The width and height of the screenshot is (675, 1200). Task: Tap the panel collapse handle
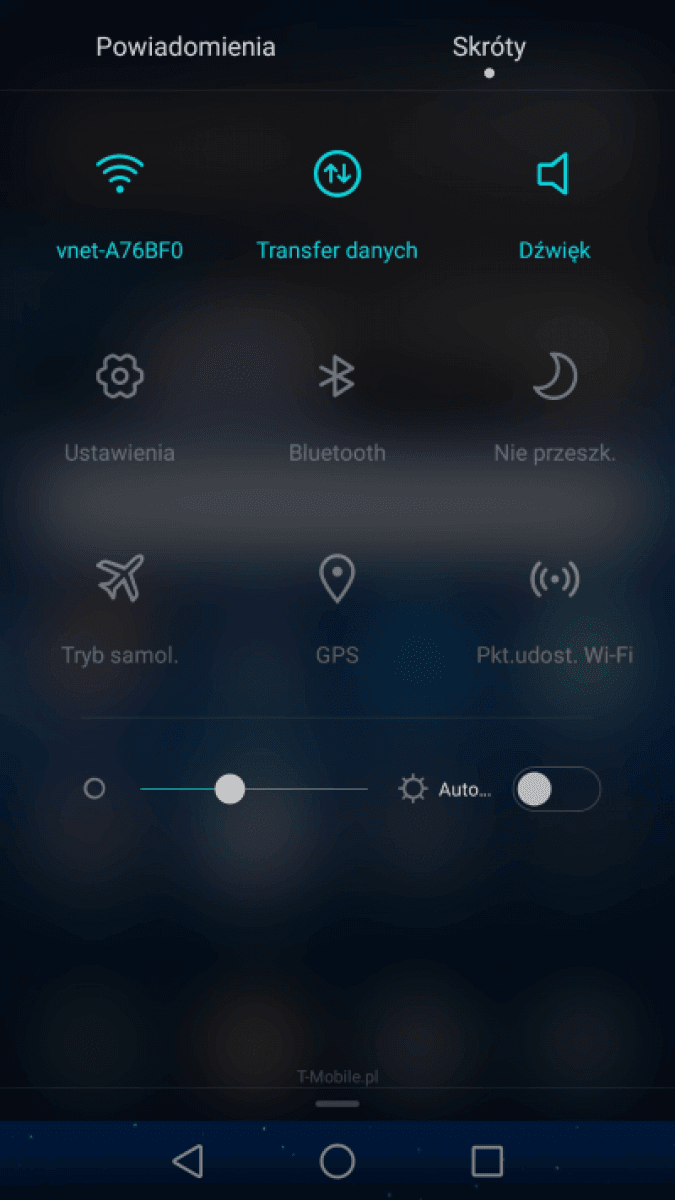point(337,1103)
